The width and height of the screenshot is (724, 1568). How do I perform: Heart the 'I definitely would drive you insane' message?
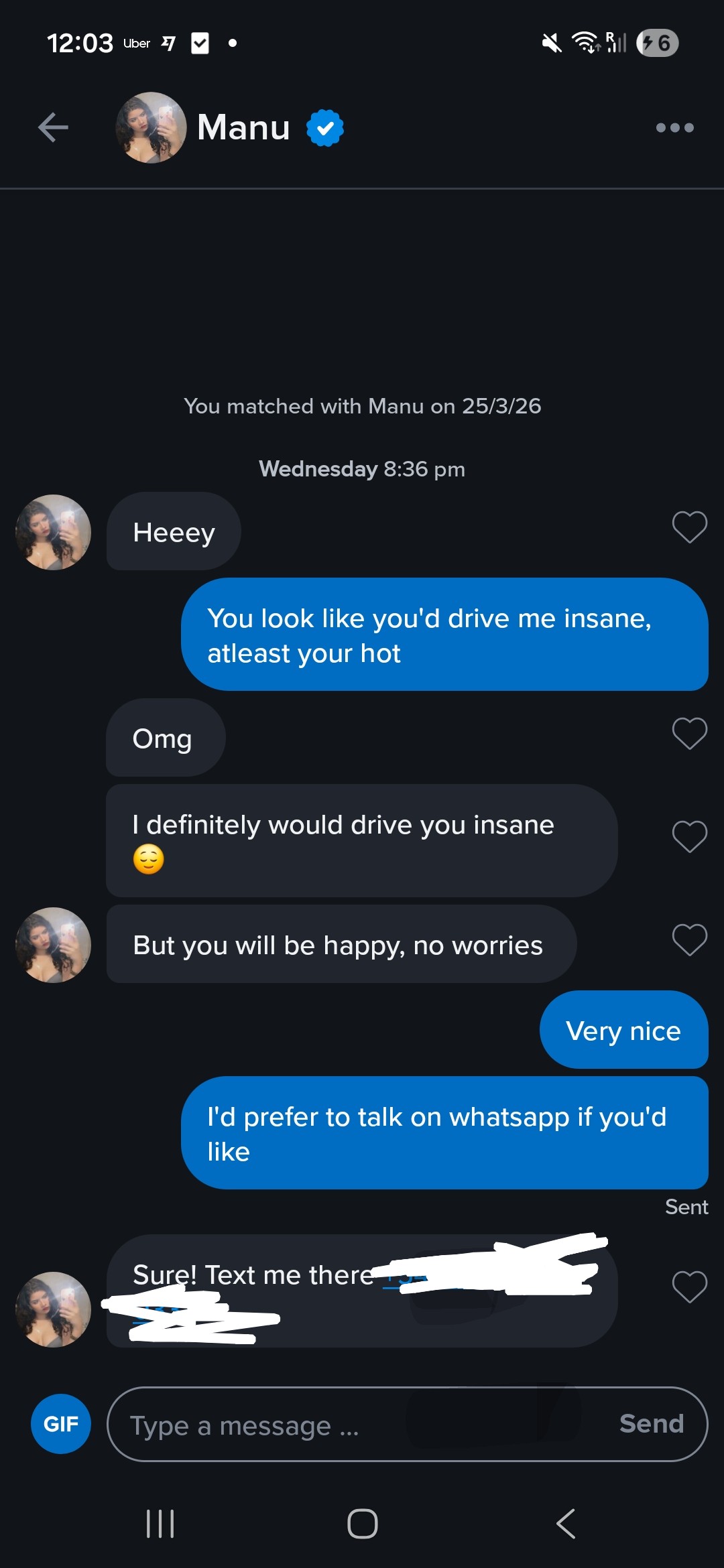(689, 838)
